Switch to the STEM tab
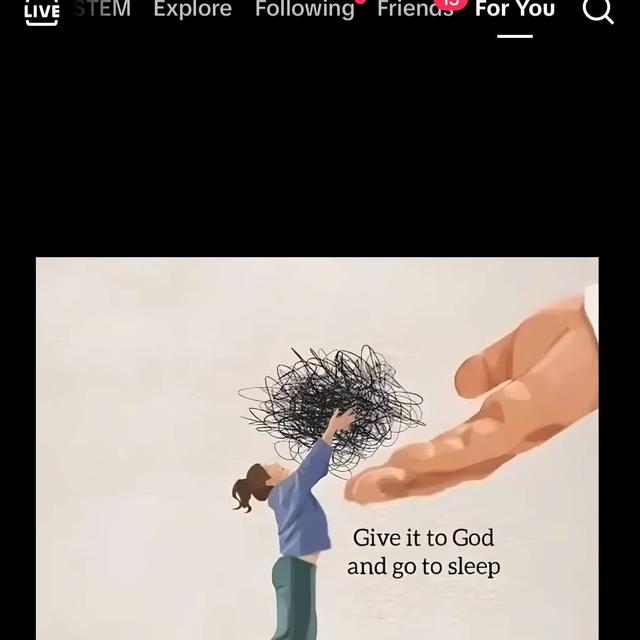This screenshot has width=640, height=640. [x=103, y=9]
